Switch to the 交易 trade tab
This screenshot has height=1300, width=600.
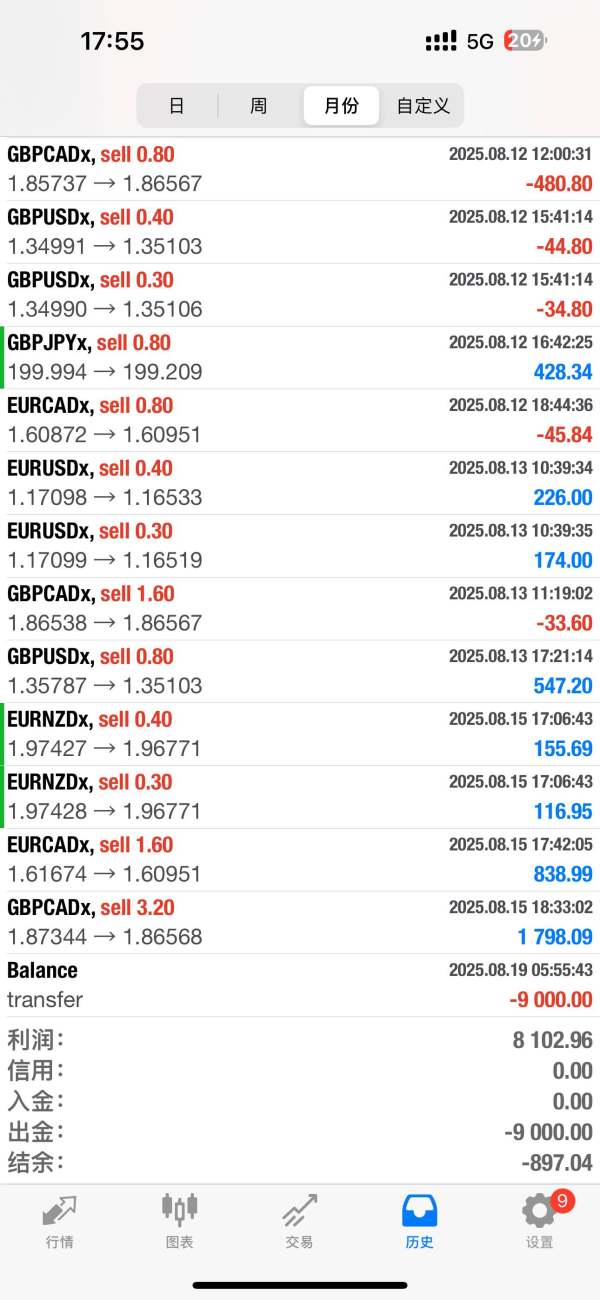[x=299, y=1221]
